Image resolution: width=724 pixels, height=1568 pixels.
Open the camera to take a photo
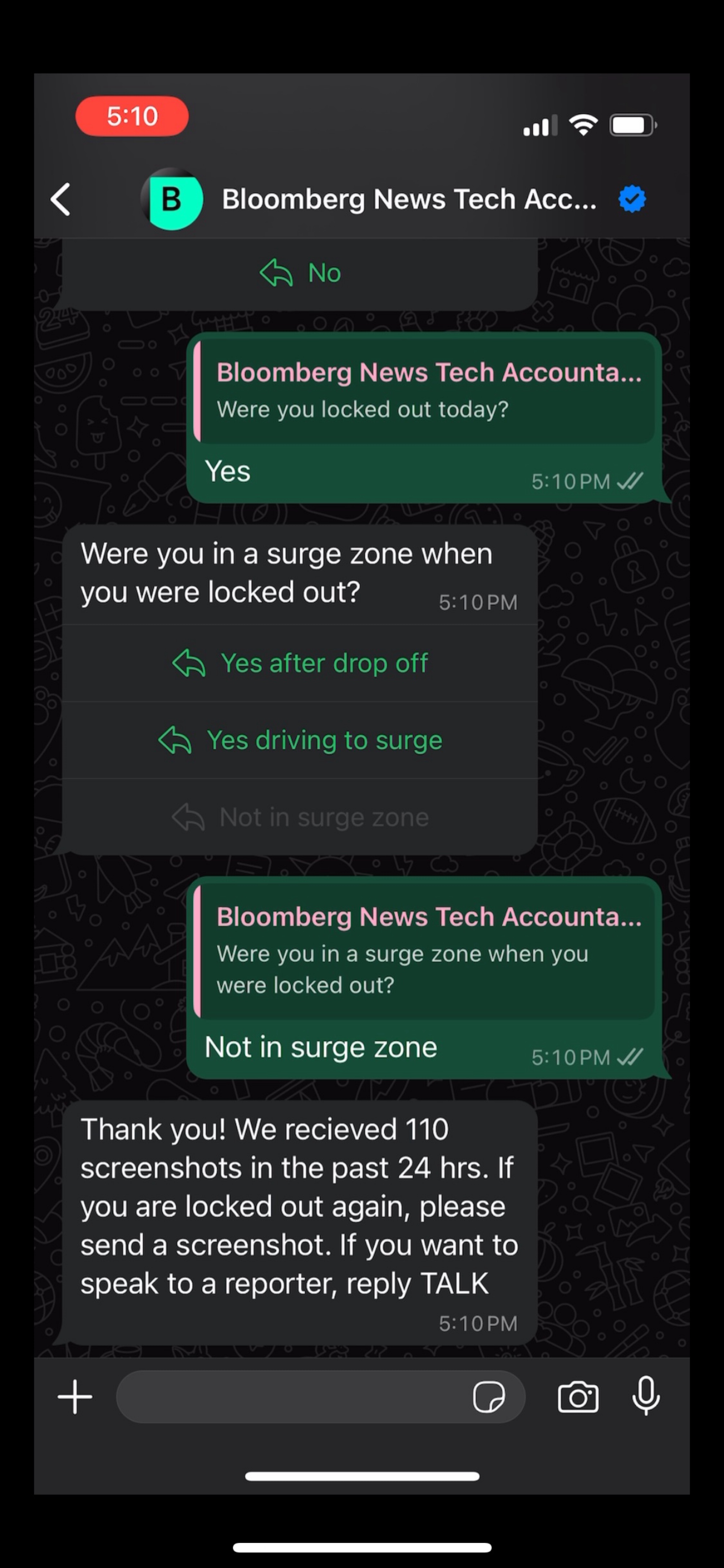click(x=577, y=1397)
